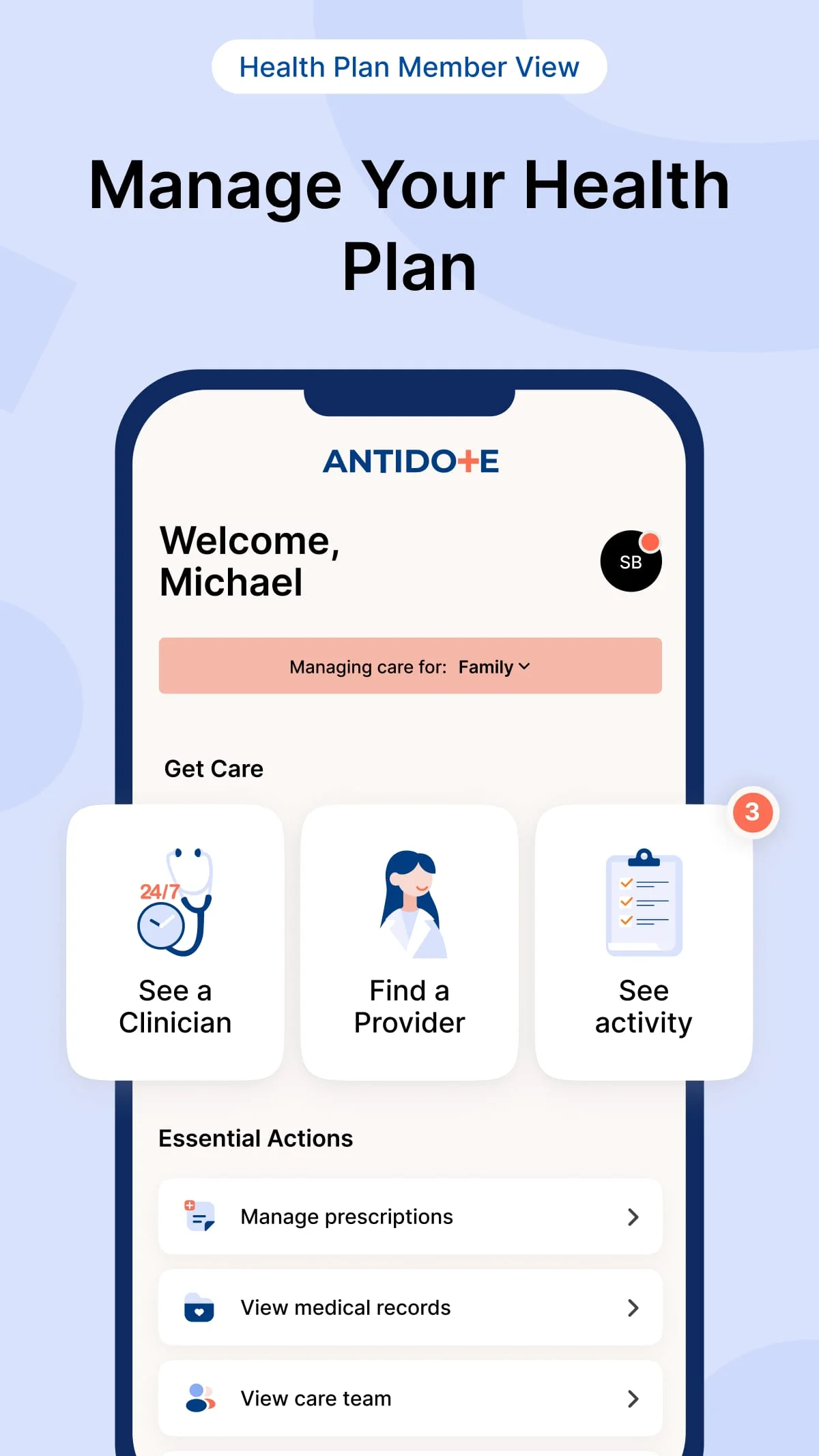
Task: Open the Find a Provider card
Action: [x=409, y=942]
